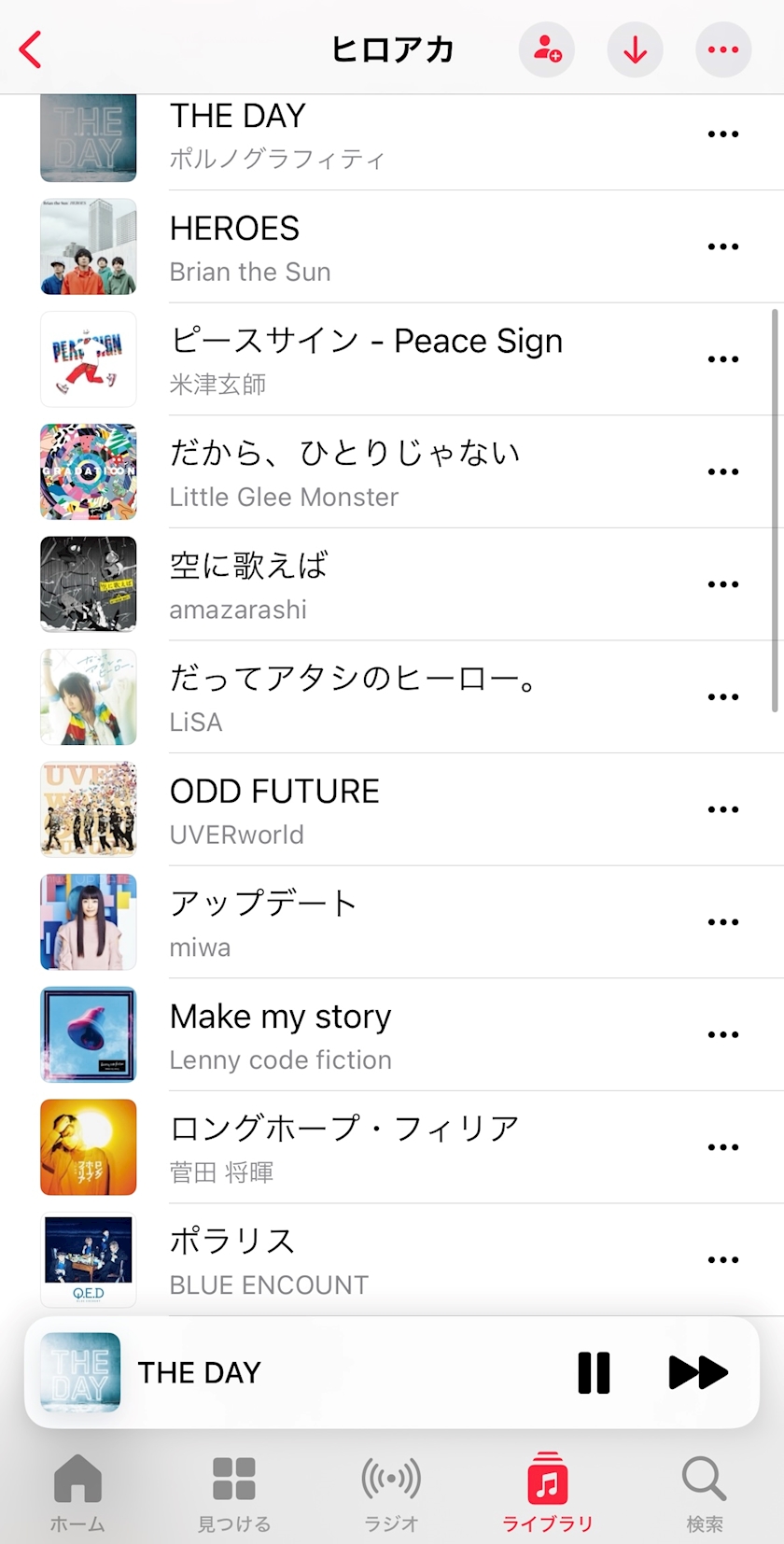Open more options for ピースサイン - Peace Sign
The height and width of the screenshot is (1544, 784).
(723, 359)
